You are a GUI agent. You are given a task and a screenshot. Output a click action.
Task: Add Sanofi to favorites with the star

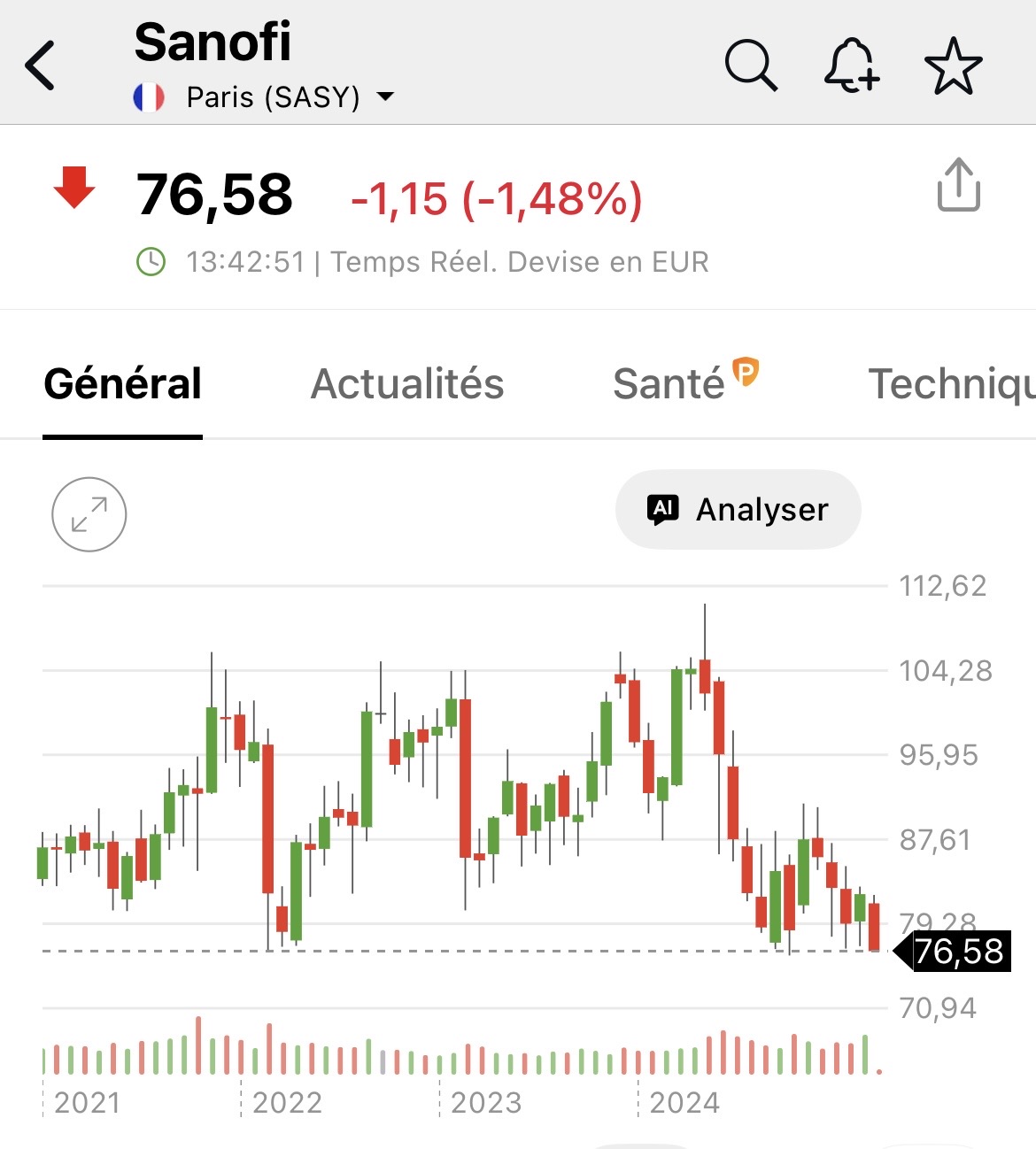tap(953, 66)
